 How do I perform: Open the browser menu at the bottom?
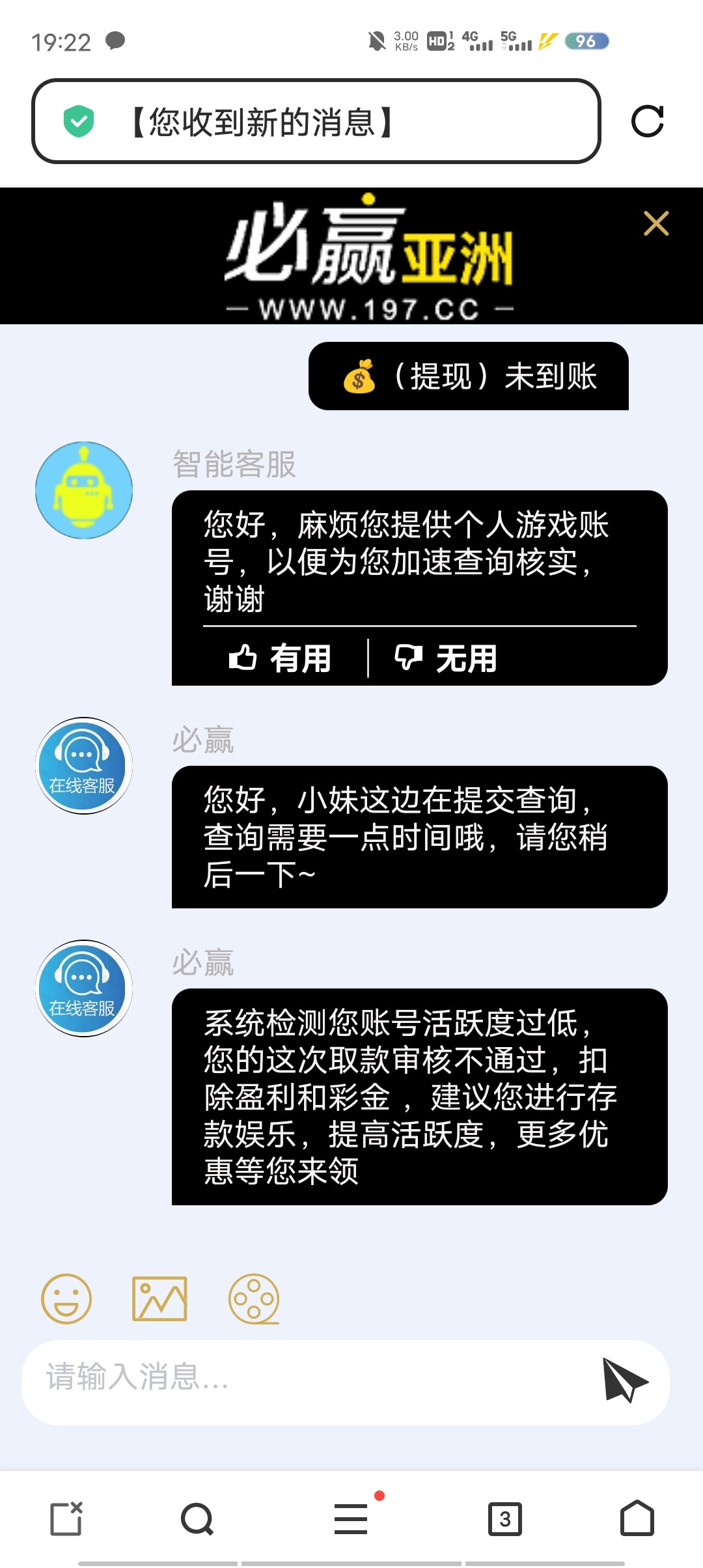pos(351,1519)
